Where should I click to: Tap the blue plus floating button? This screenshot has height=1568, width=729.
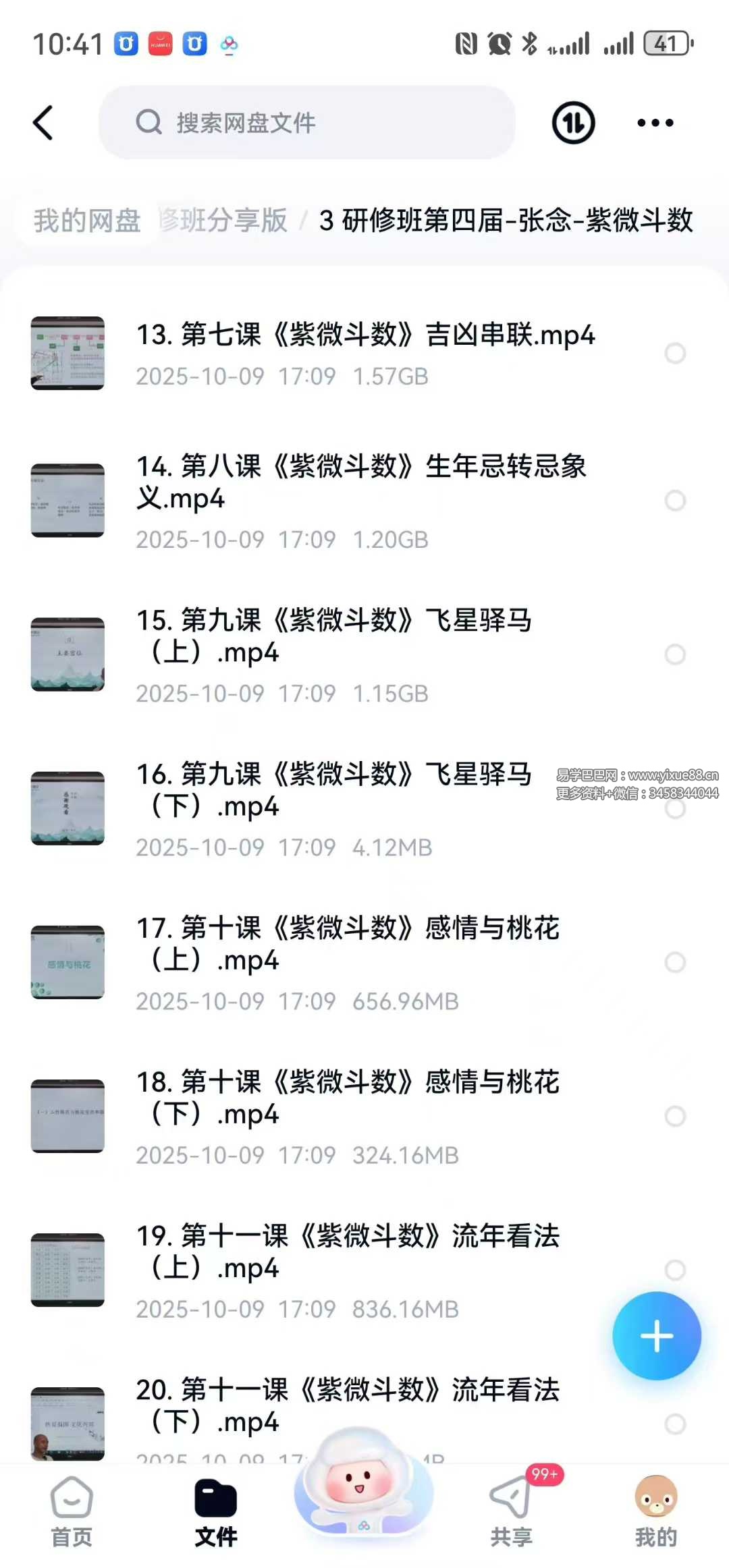[656, 1336]
